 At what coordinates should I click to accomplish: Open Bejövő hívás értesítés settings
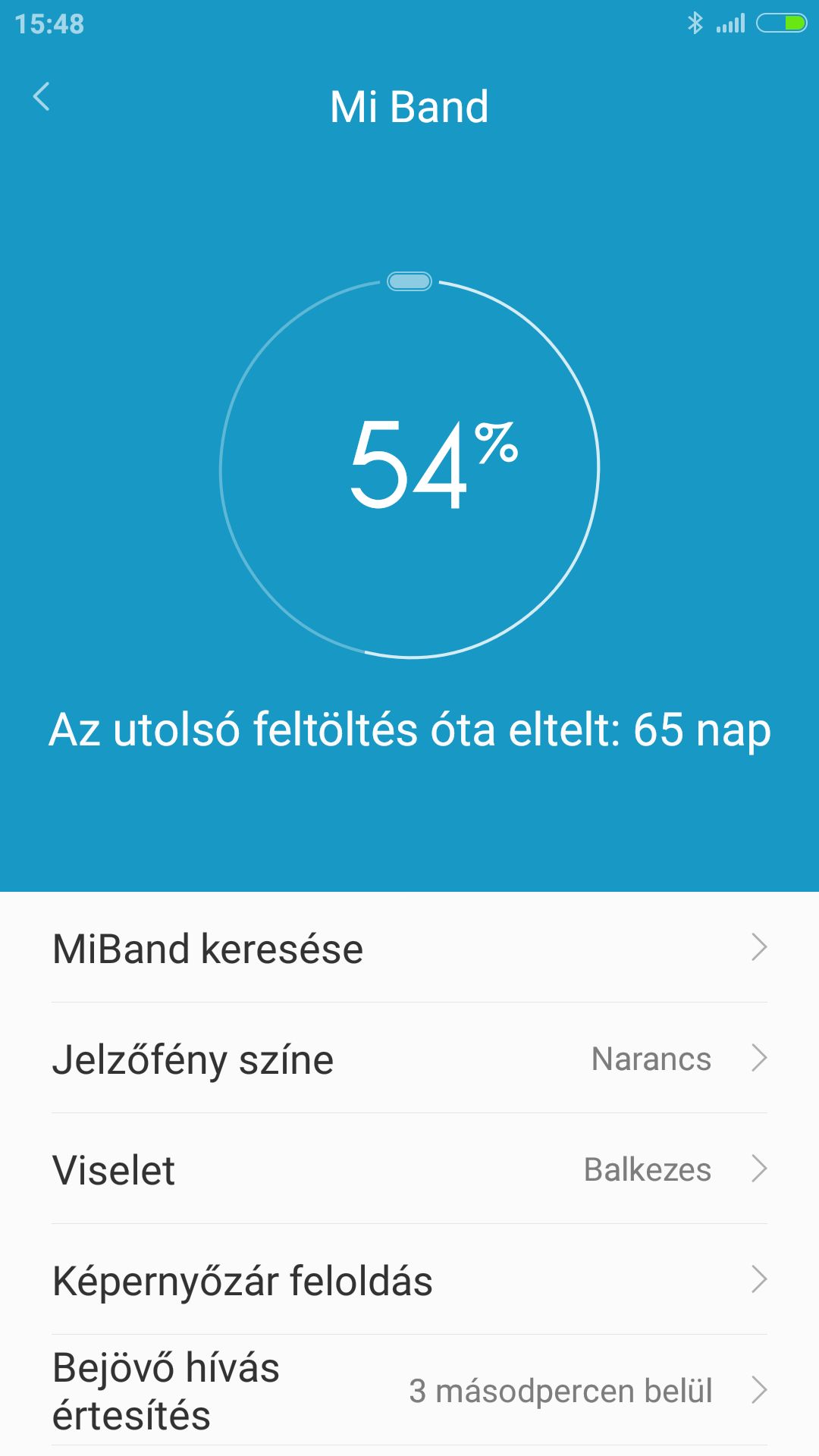click(x=409, y=1390)
